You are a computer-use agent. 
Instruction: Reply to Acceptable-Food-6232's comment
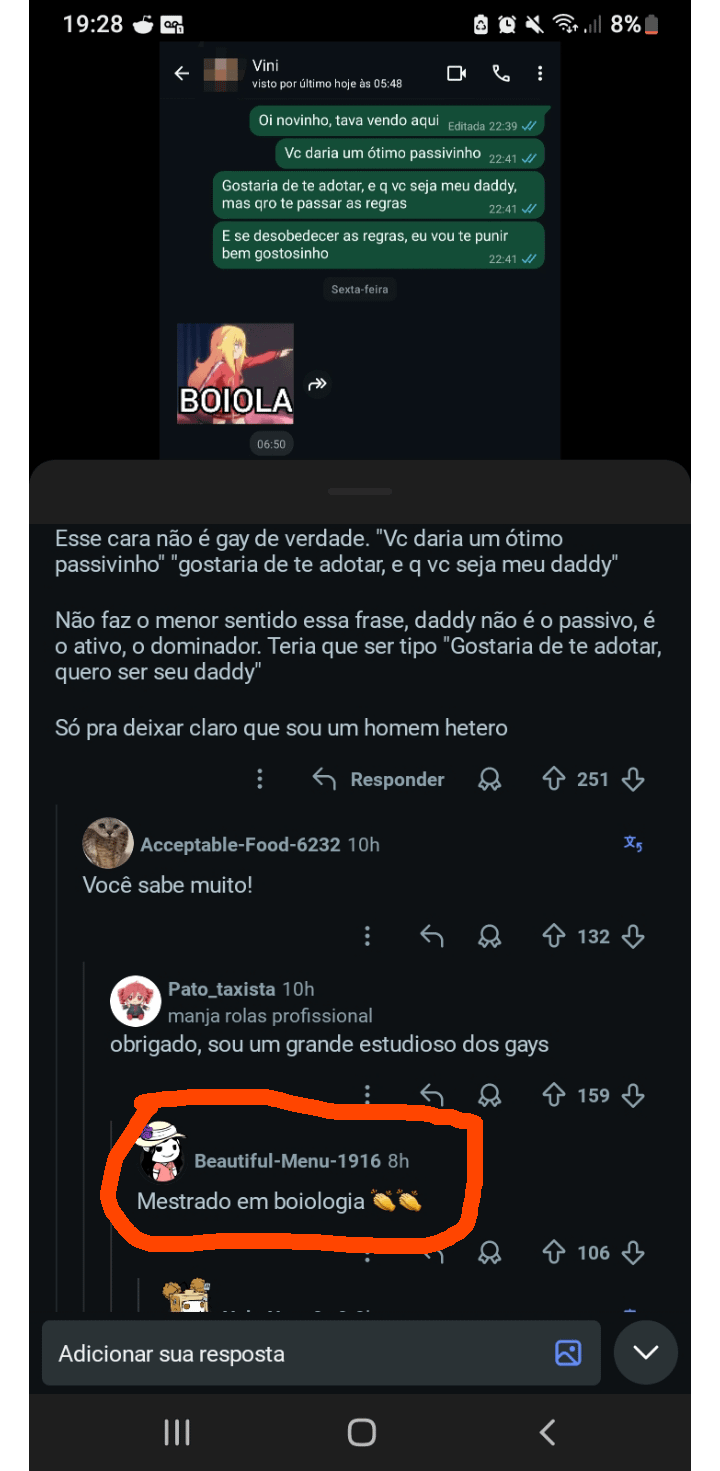point(431,937)
